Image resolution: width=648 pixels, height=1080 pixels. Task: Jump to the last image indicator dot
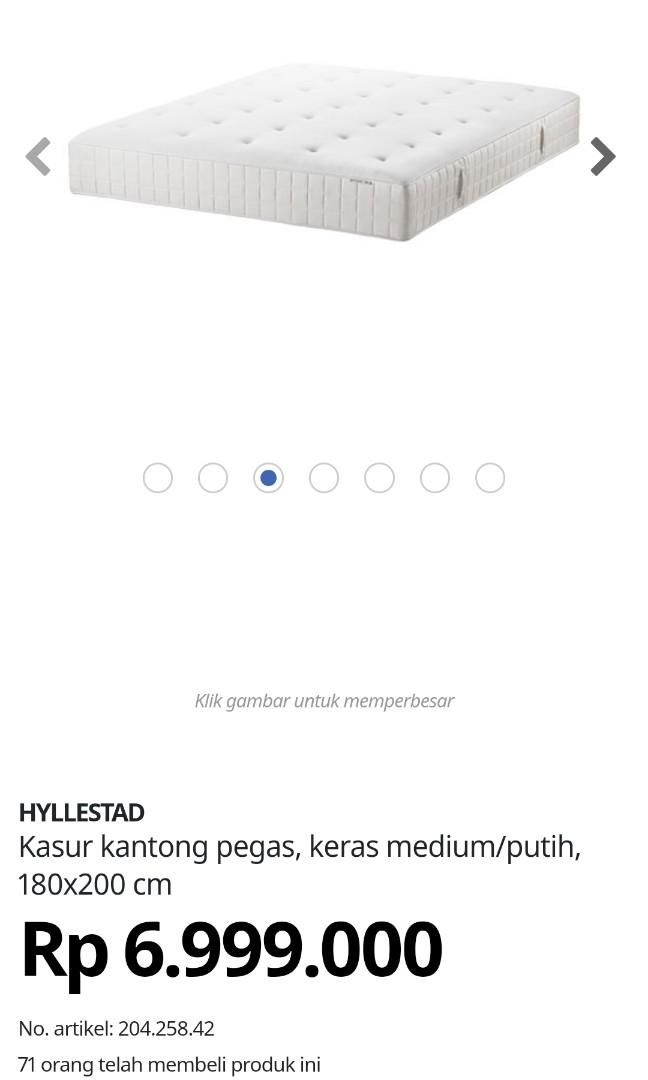tap(490, 478)
